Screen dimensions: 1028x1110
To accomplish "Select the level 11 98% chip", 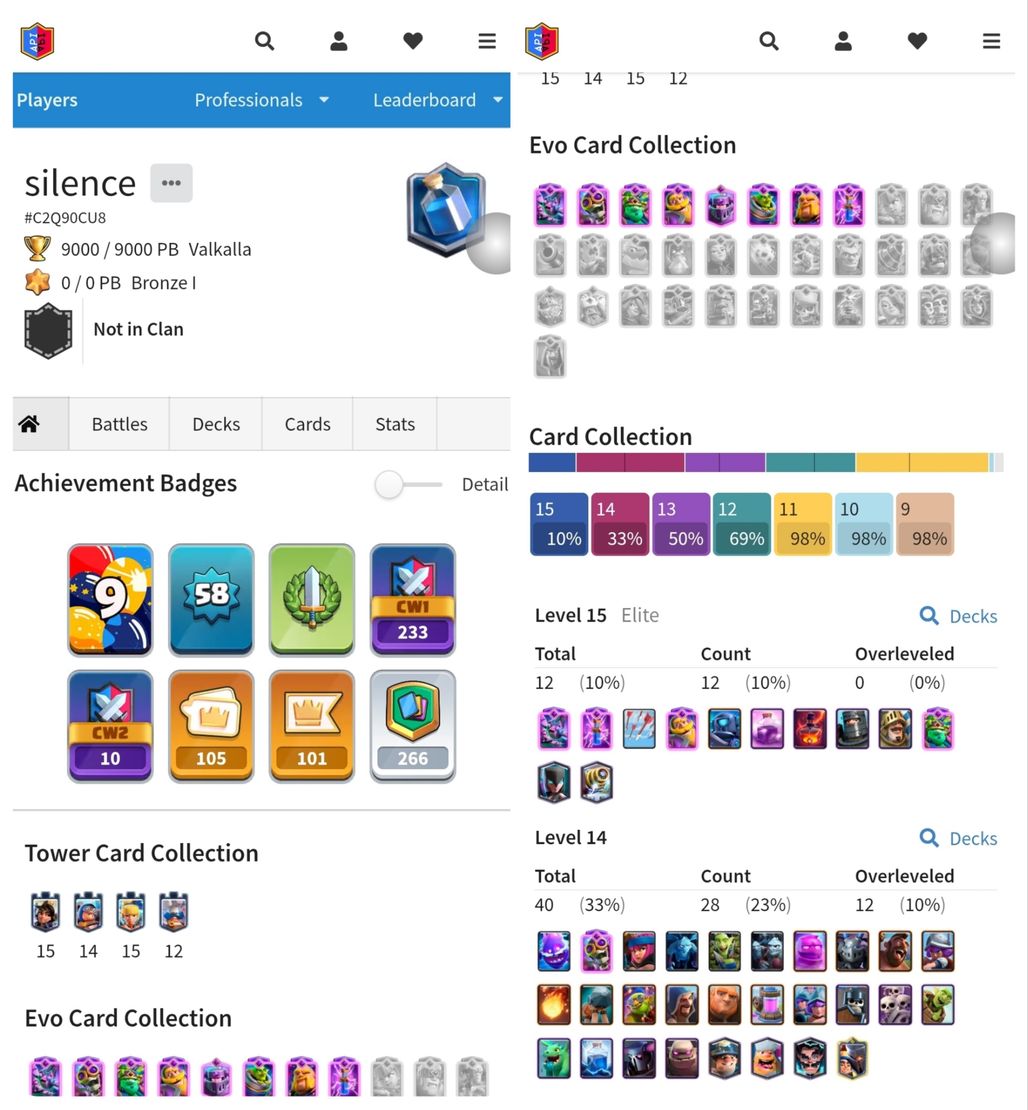I will click(802, 524).
